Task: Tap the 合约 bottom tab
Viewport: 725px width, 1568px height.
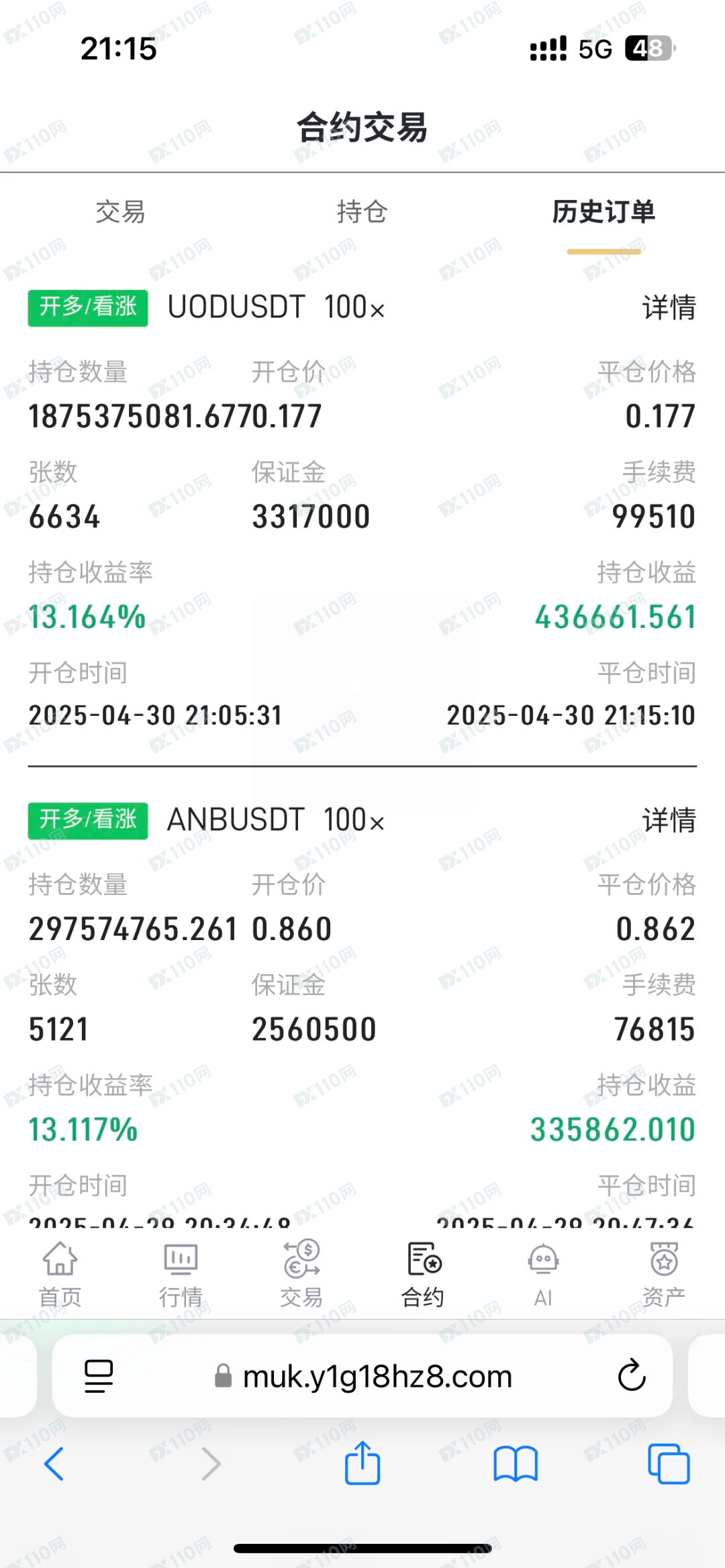Action: (422, 1273)
